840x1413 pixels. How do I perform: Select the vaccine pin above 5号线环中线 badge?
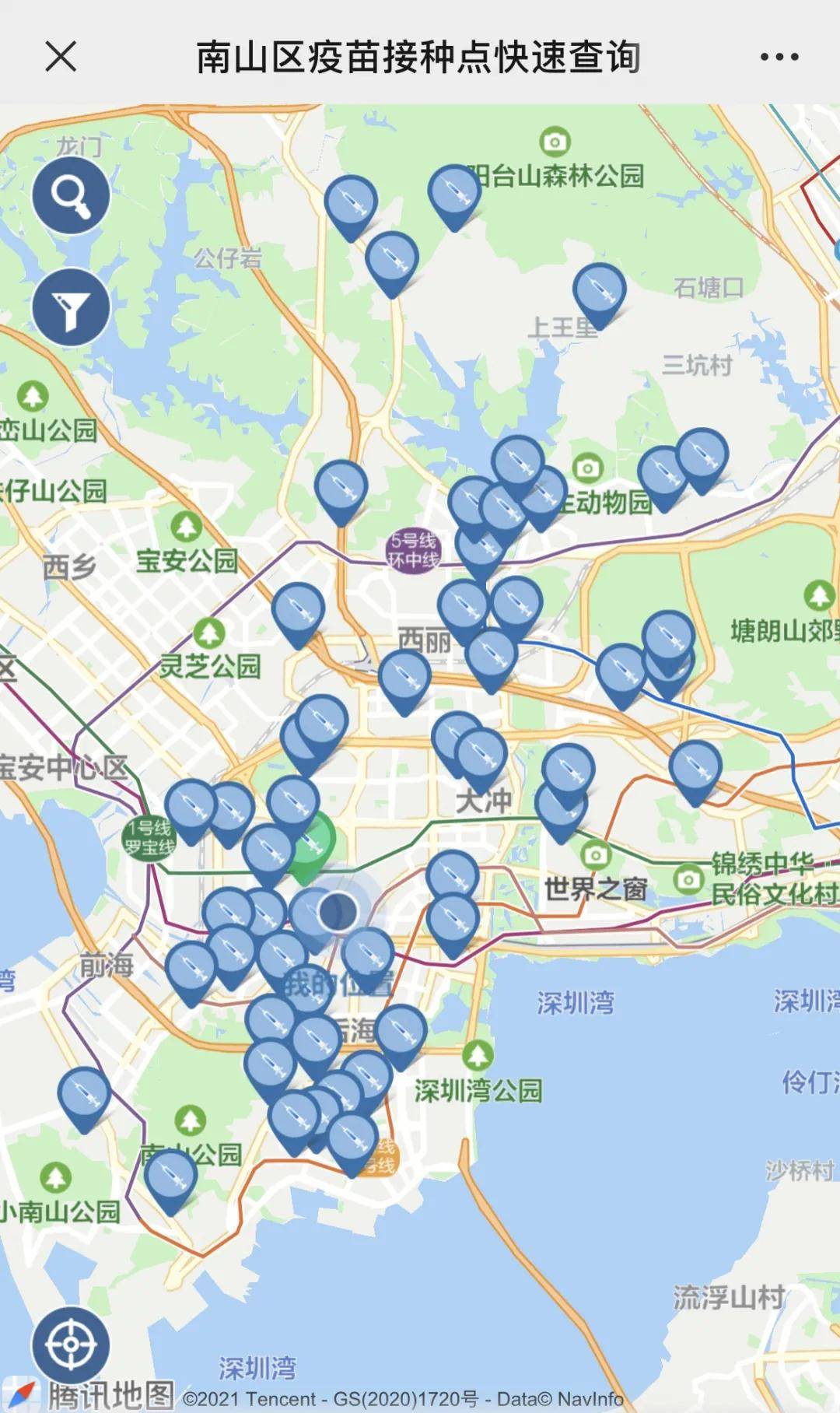[341, 487]
